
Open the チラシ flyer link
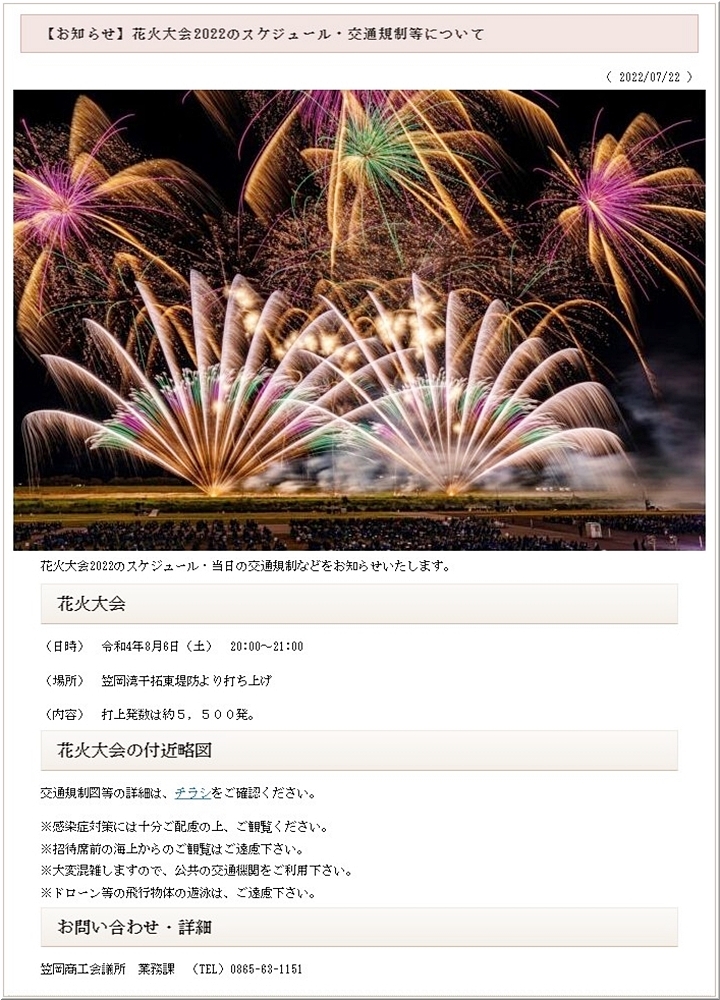[x=192, y=793]
